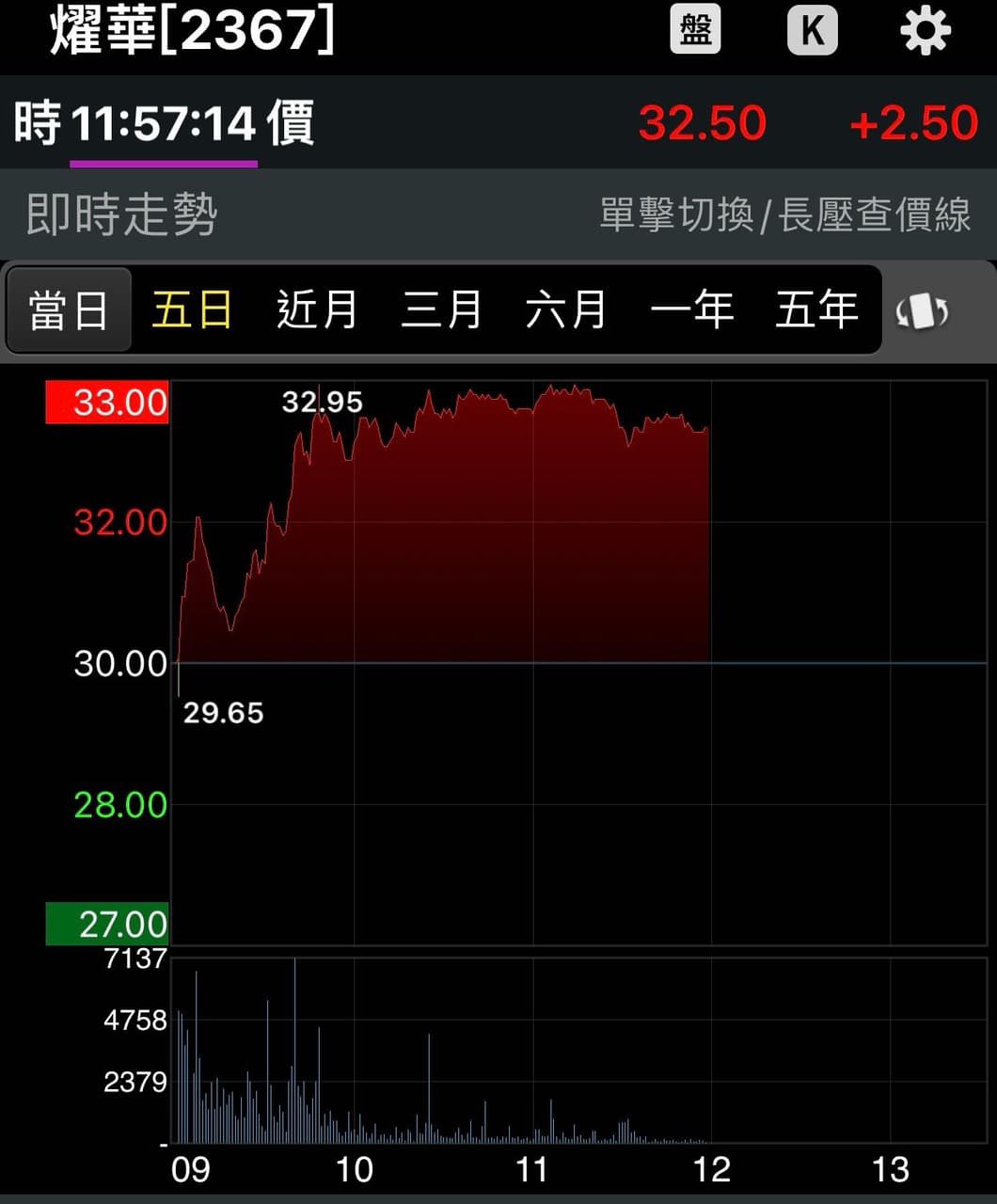Rotate the chart to landscape
Screen dimensions: 997x1204
(922, 311)
